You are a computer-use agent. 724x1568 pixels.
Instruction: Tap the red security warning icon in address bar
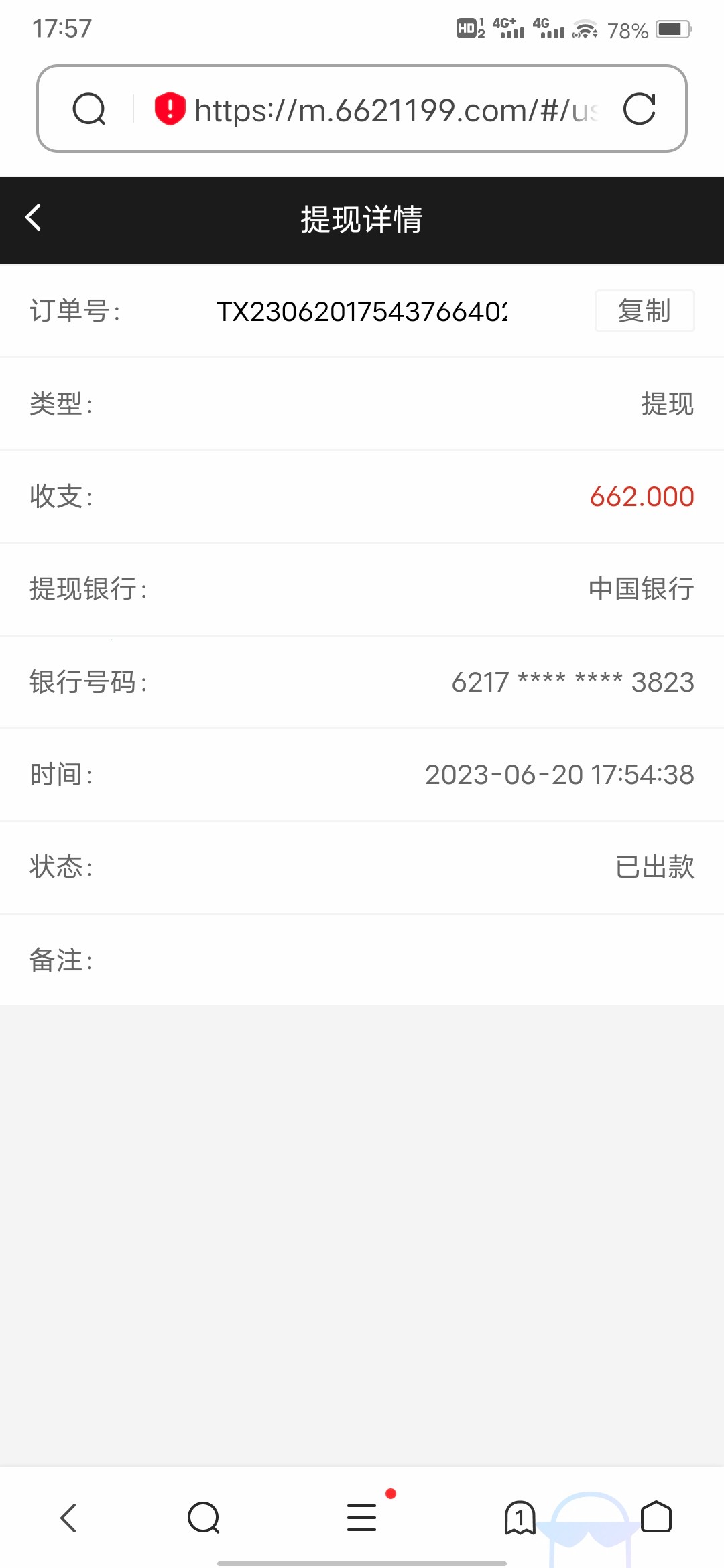pyautogui.click(x=167, y=109)
